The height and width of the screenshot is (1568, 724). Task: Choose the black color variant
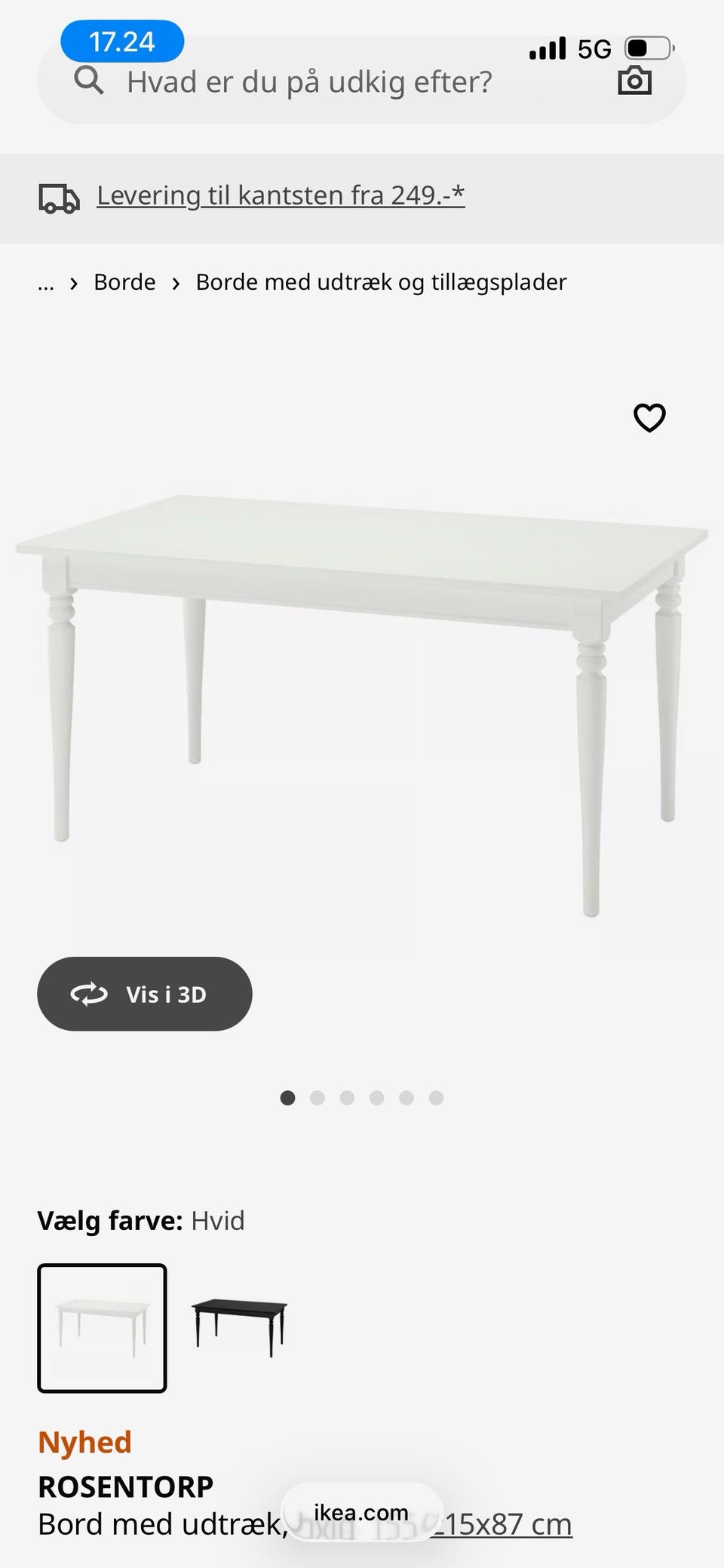pyautogui.click(x=239, y=1328)
